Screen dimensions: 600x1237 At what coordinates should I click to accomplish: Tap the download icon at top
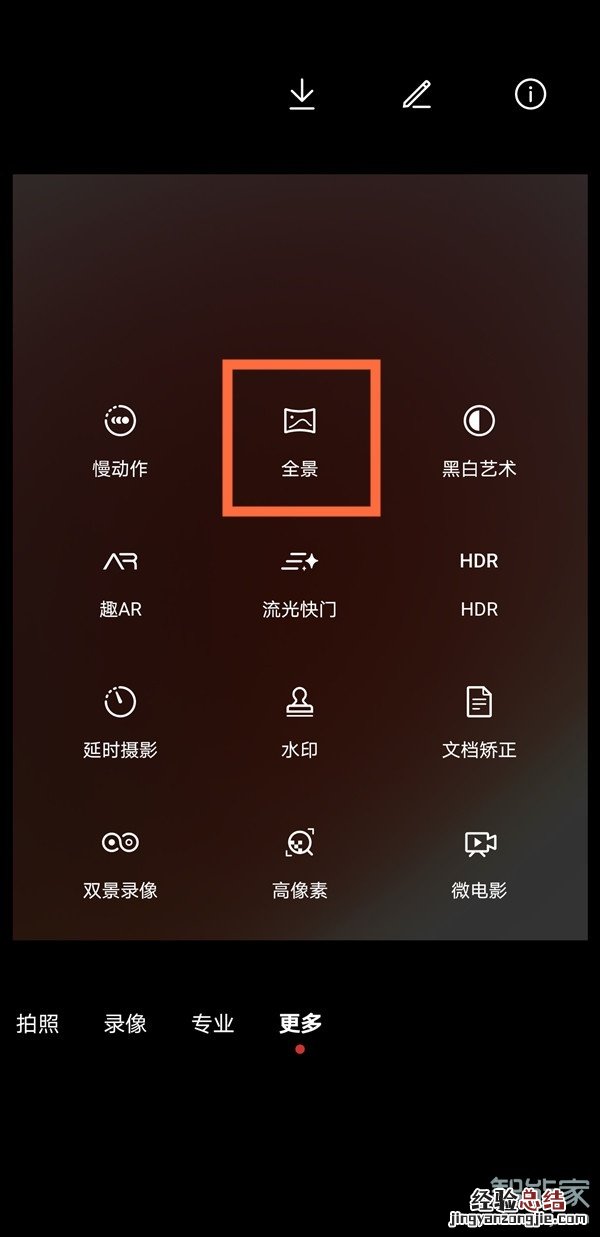click(x=301, y=94)
